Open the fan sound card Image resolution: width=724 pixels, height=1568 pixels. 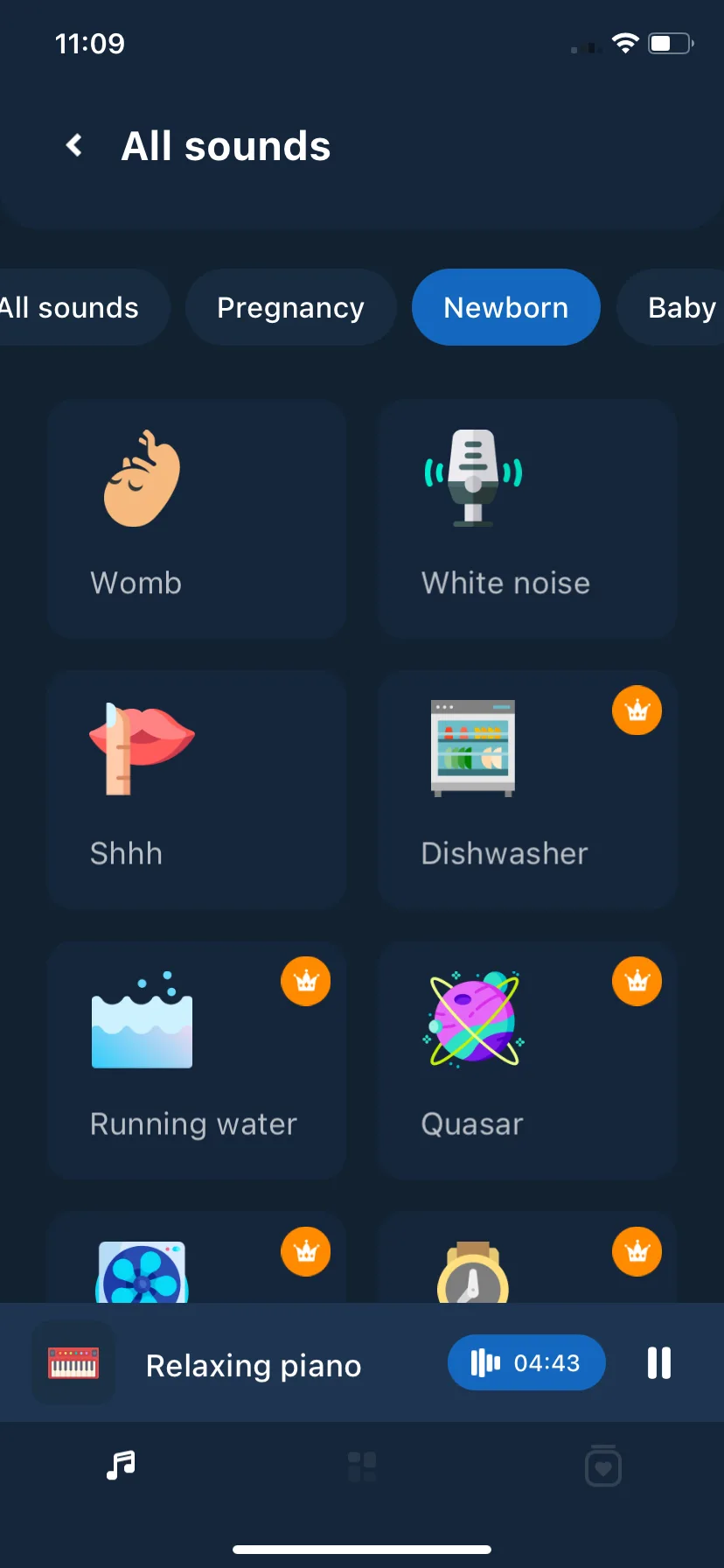click(197, 1260)
